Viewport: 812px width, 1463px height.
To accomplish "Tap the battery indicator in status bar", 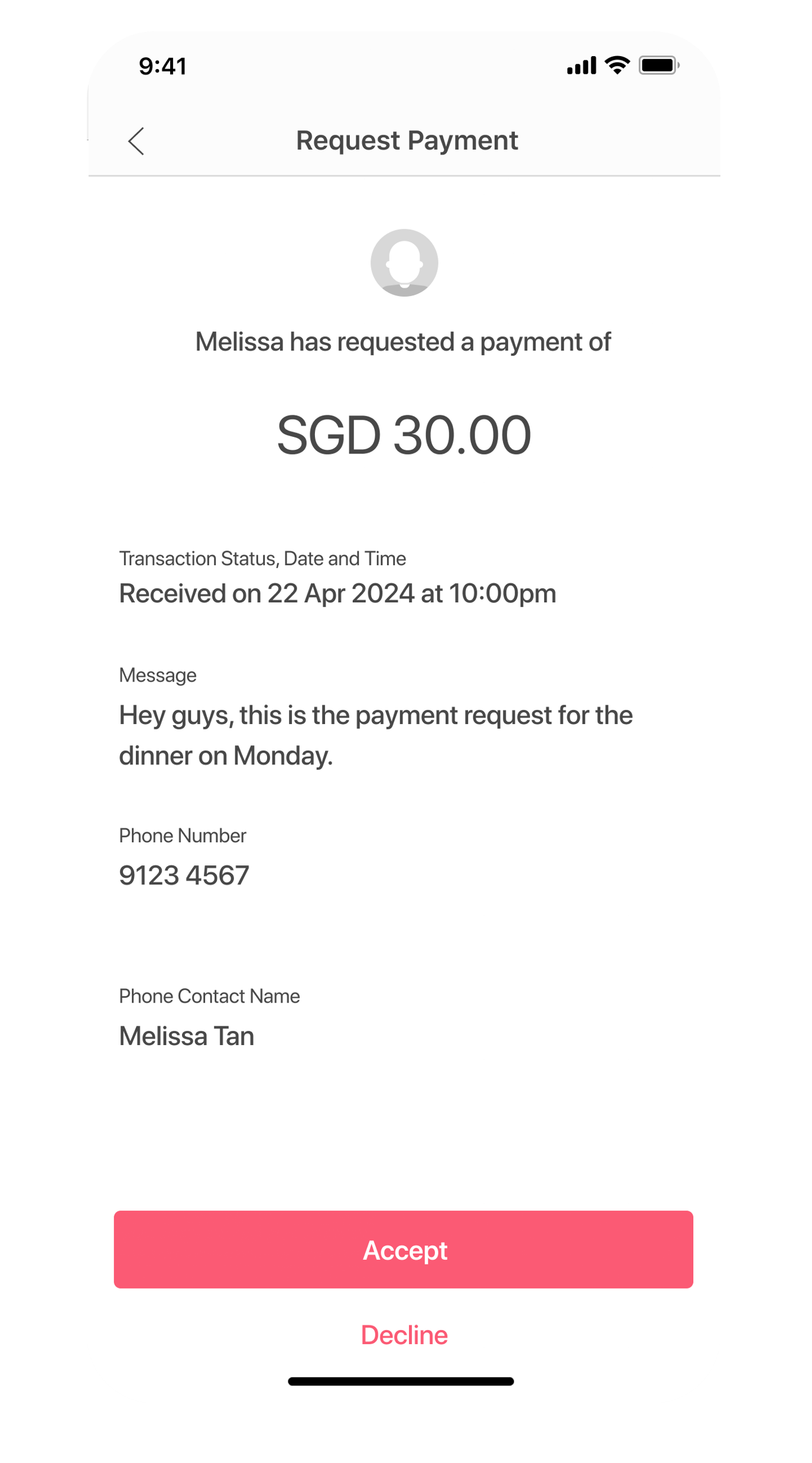I will (658, 65).
